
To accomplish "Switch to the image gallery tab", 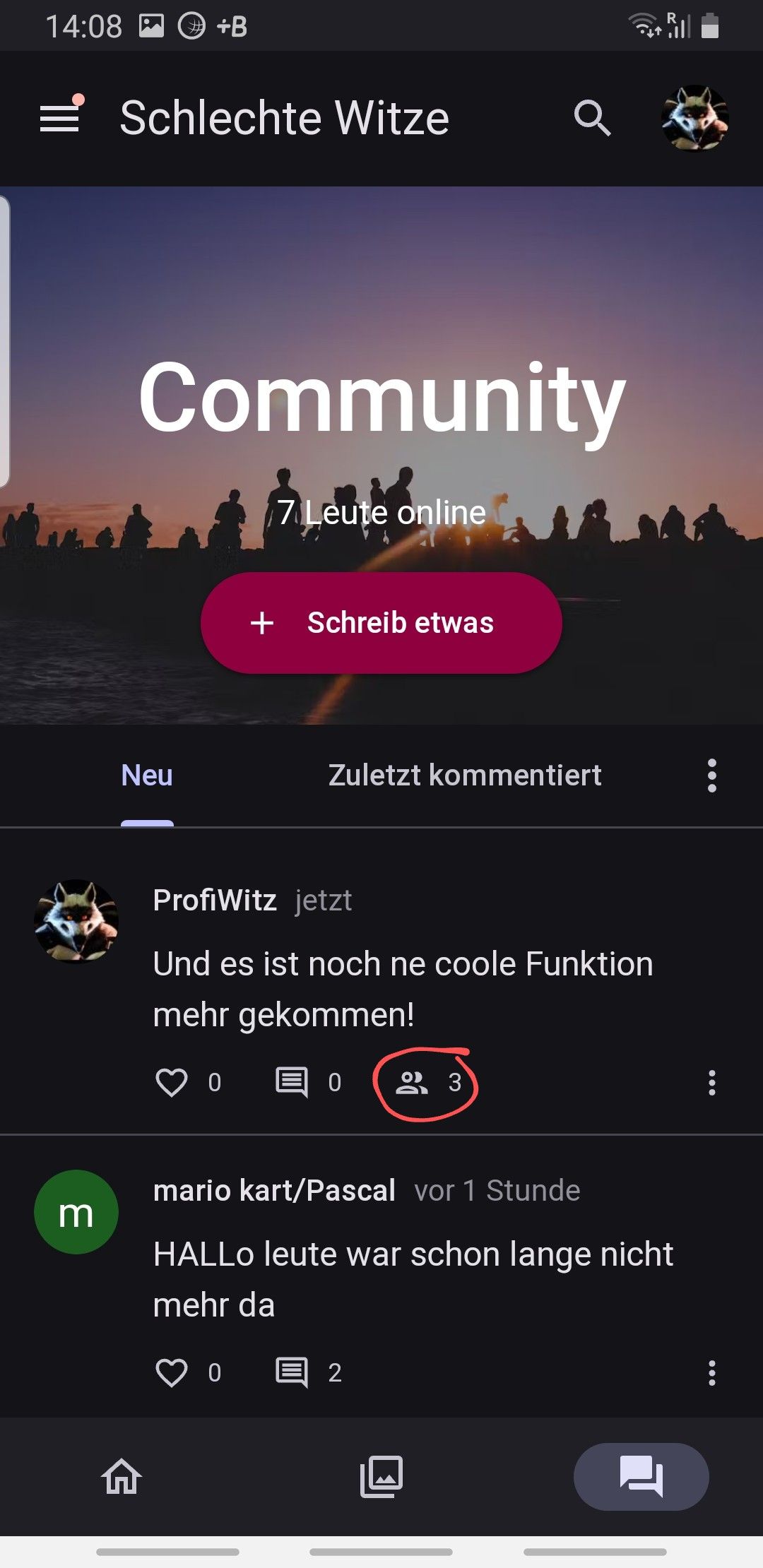I will tap(381, 1476).
